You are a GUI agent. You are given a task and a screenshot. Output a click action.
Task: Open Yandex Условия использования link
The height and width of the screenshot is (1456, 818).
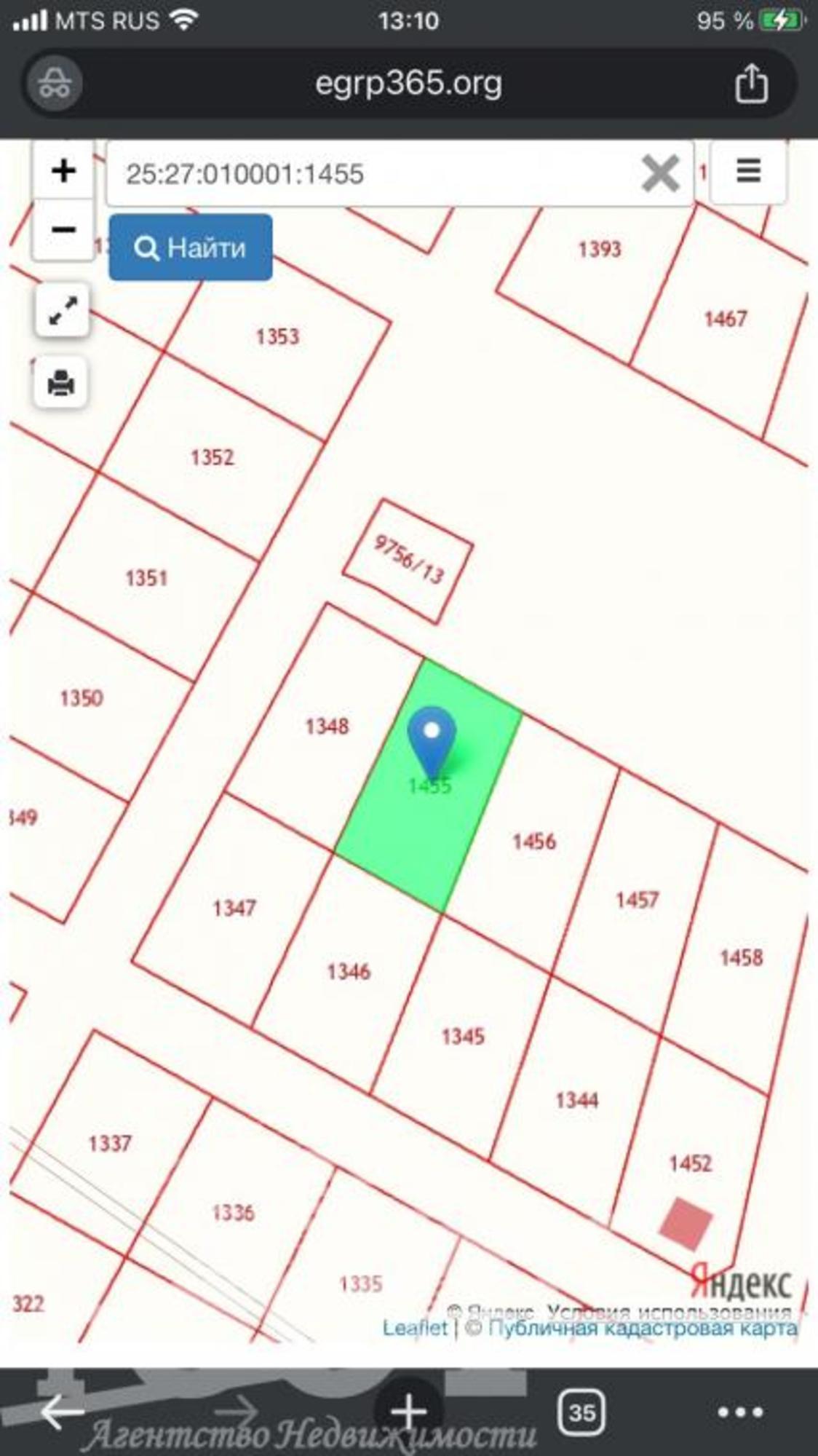click(668, 1312)
